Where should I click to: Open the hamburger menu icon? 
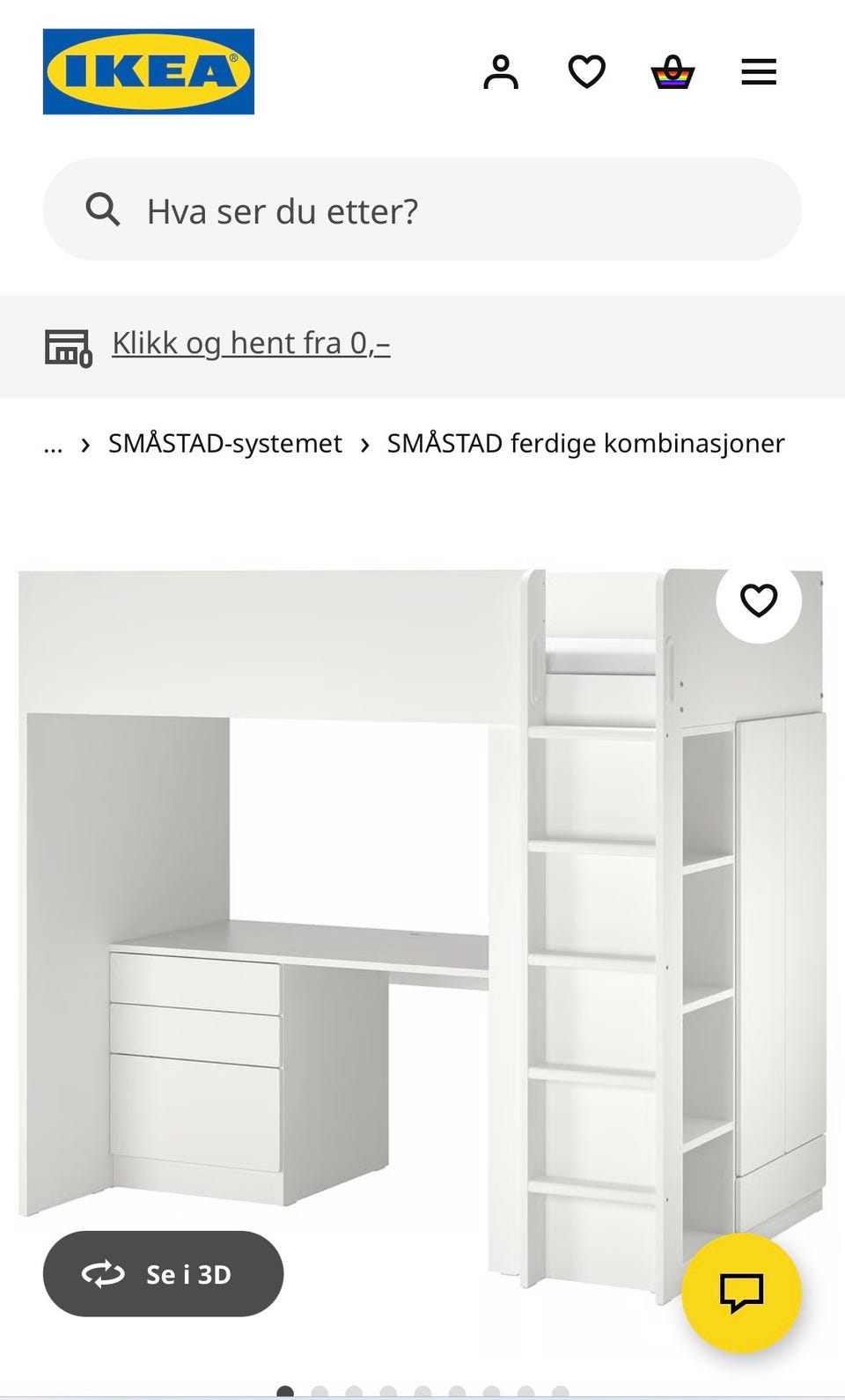coord(758,72)
